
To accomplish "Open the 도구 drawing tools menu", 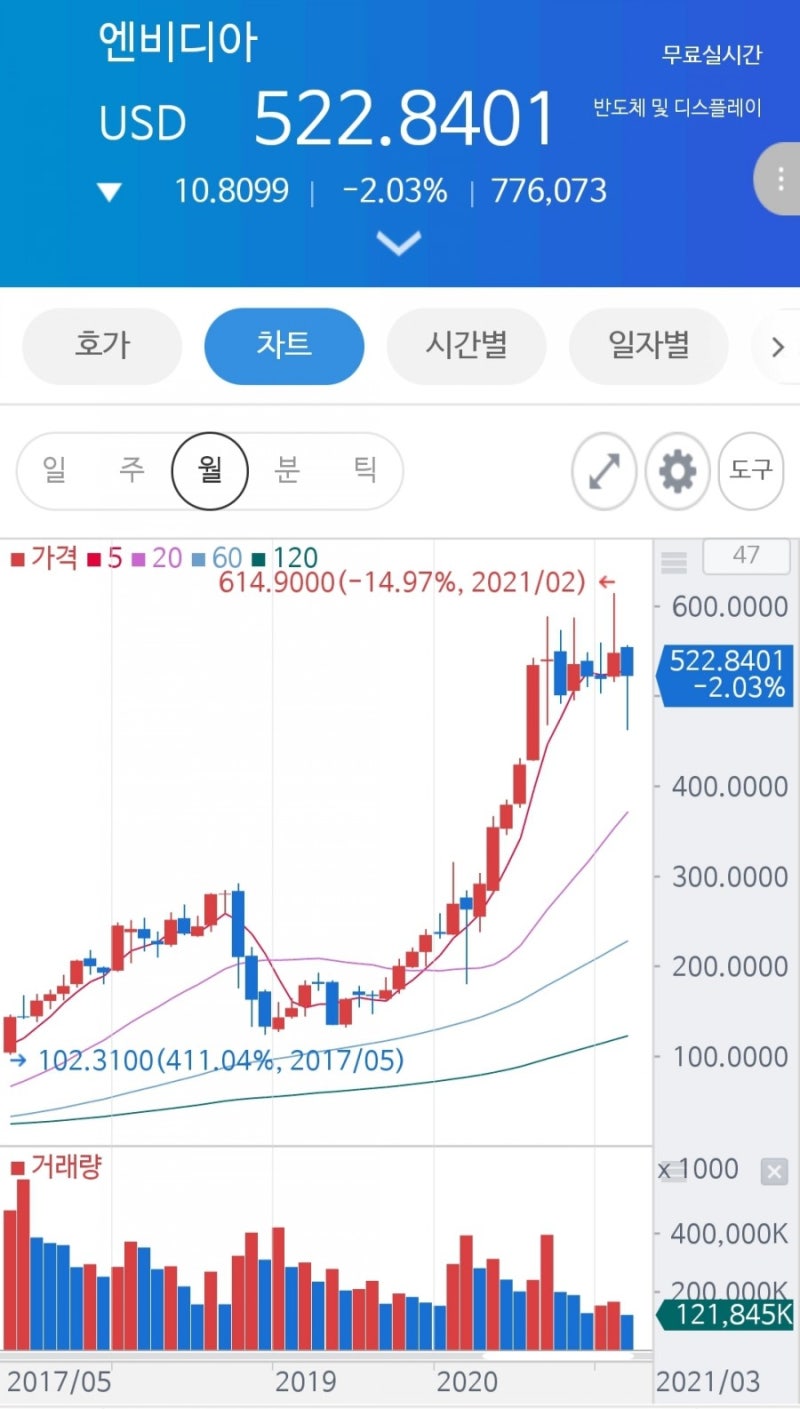I will click(750, 470).
